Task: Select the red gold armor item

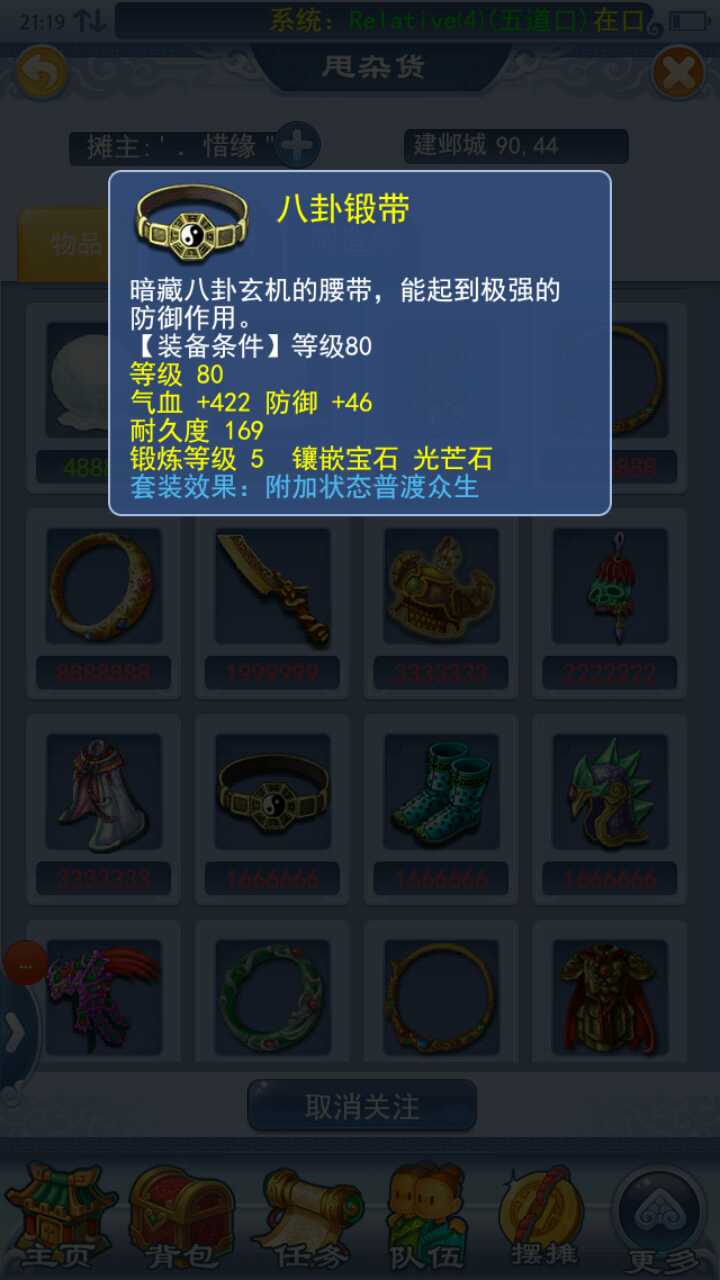Action: [x=609, y=998]
